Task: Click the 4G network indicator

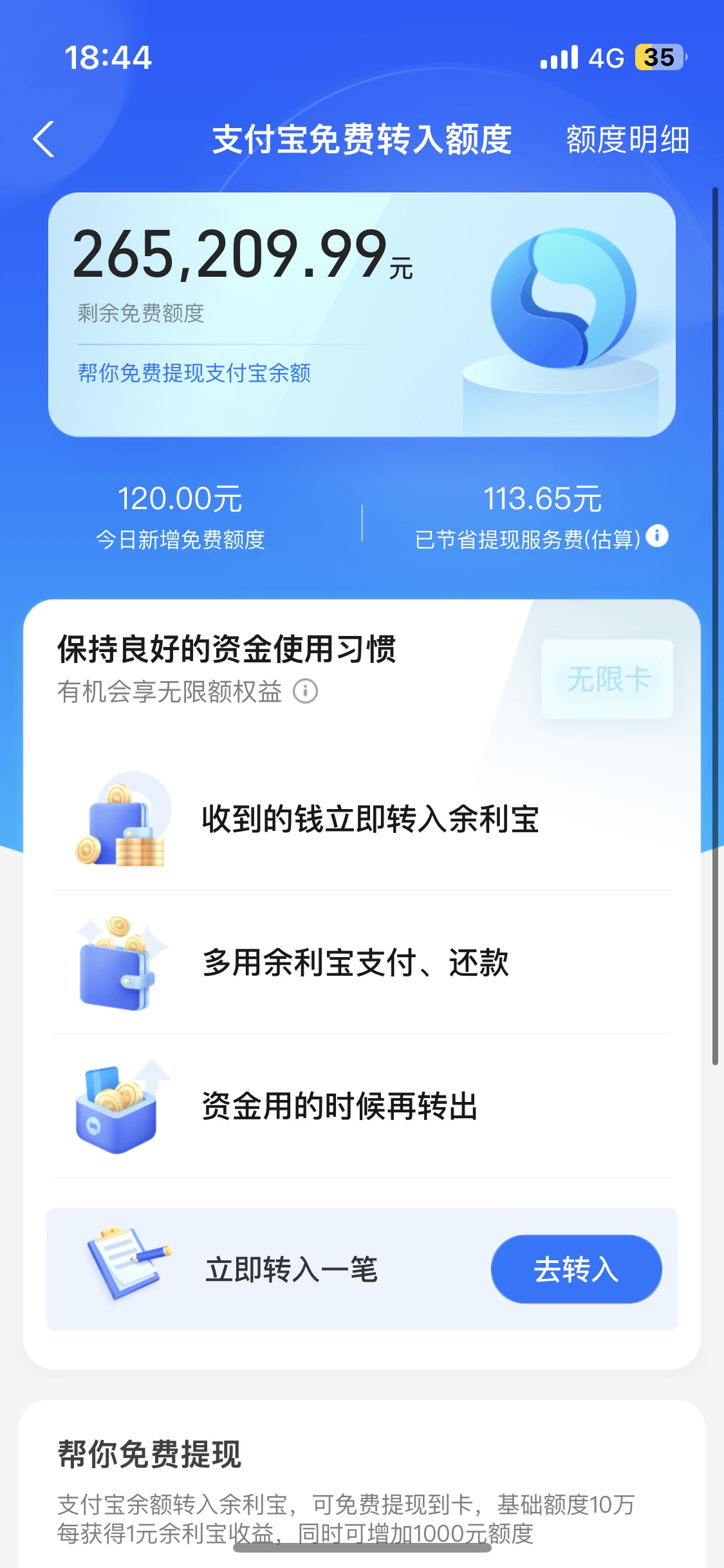Action: coord(606,59)
